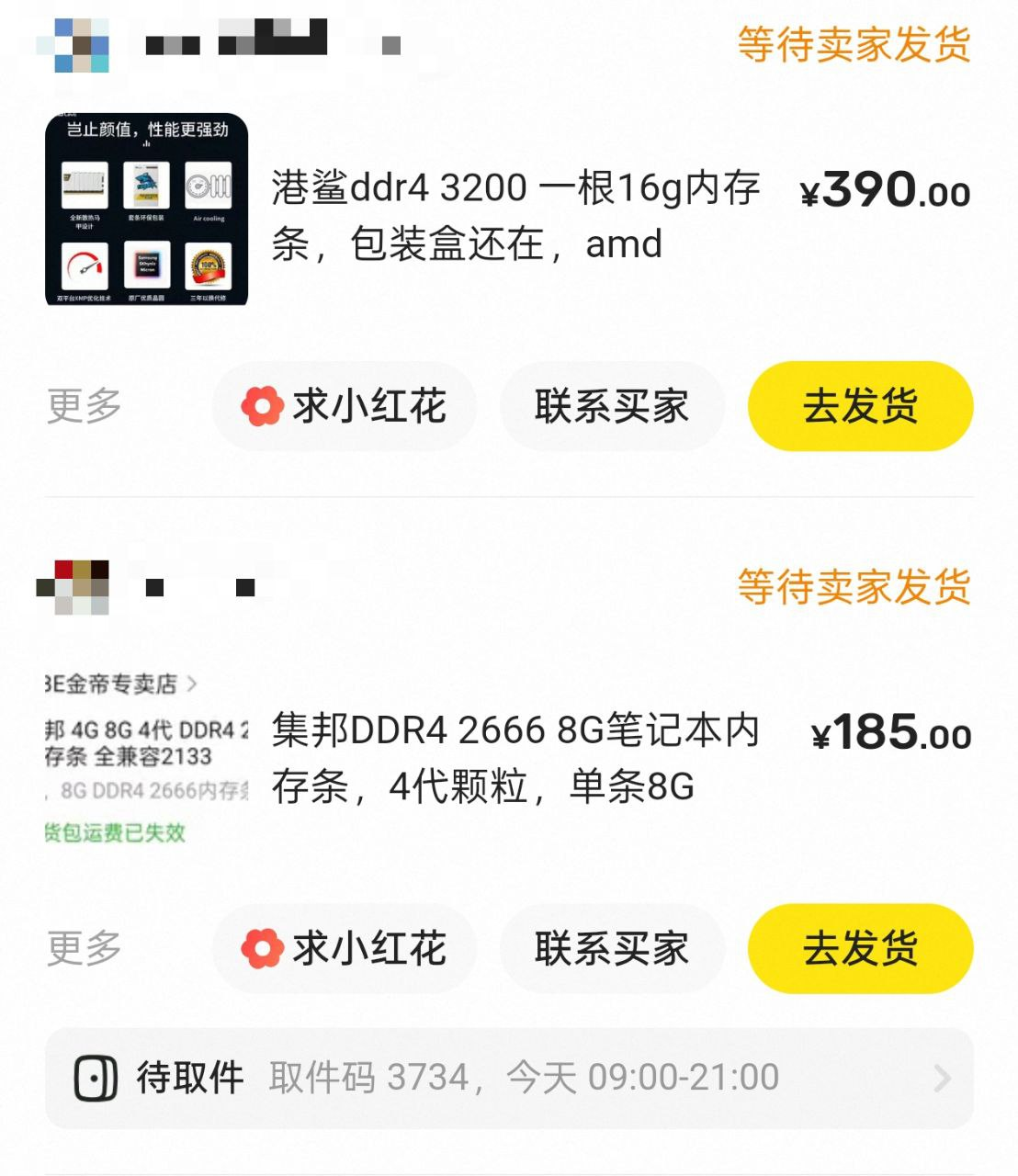Viewport: 1018px width, 1176px height.
Task: Open the 待取件 pickup code row
Action: point(509,1078)
